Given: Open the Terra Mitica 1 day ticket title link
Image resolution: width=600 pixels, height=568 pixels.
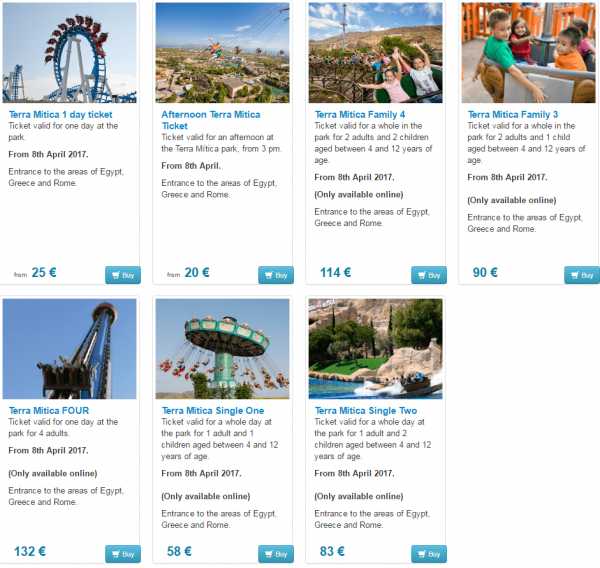Looking at the screenshot, I should click(60, 115).
